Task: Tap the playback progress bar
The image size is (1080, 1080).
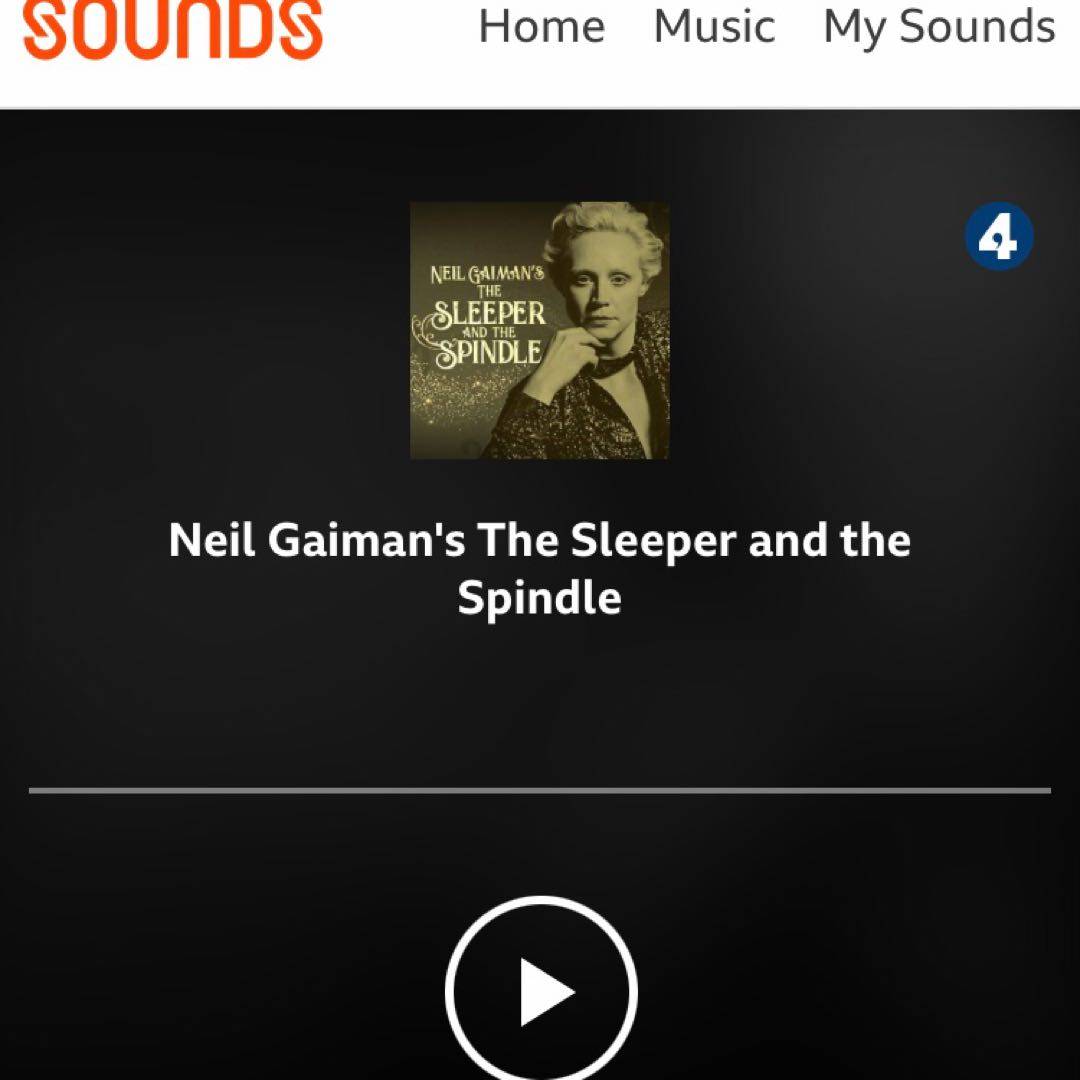Action: tap(540, 790)
